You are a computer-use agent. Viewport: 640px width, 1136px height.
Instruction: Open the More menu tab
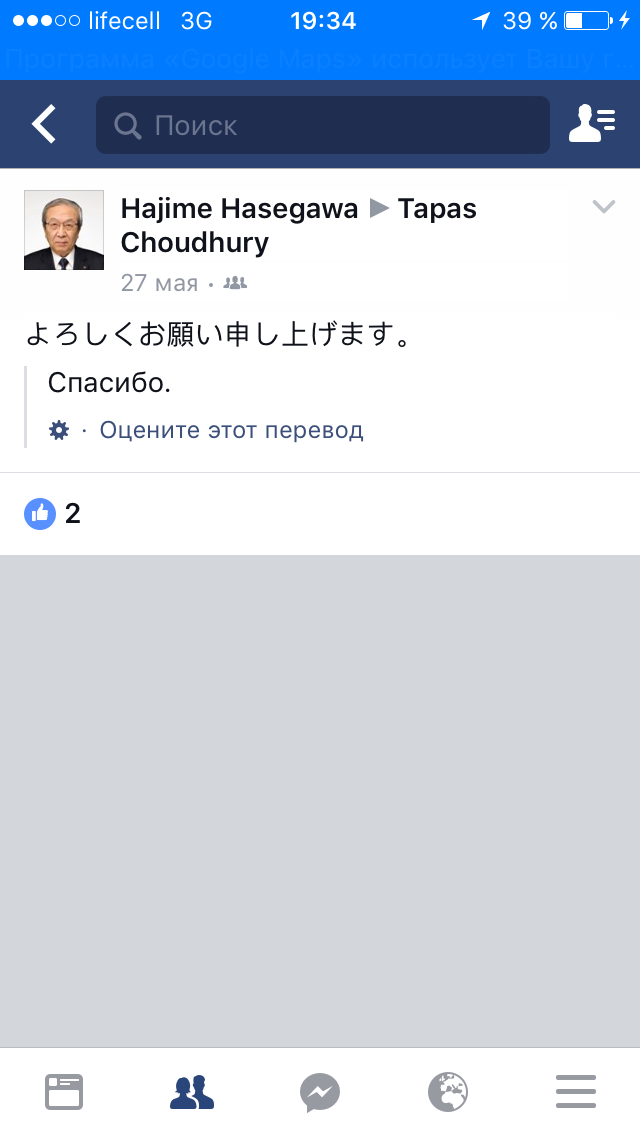click(576, 1092)
